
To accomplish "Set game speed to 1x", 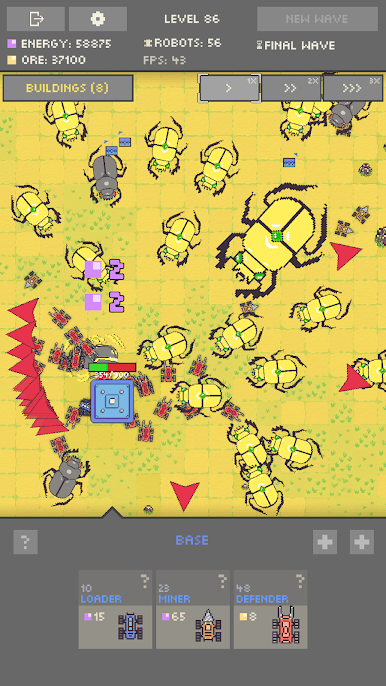I will click(229, 88).
